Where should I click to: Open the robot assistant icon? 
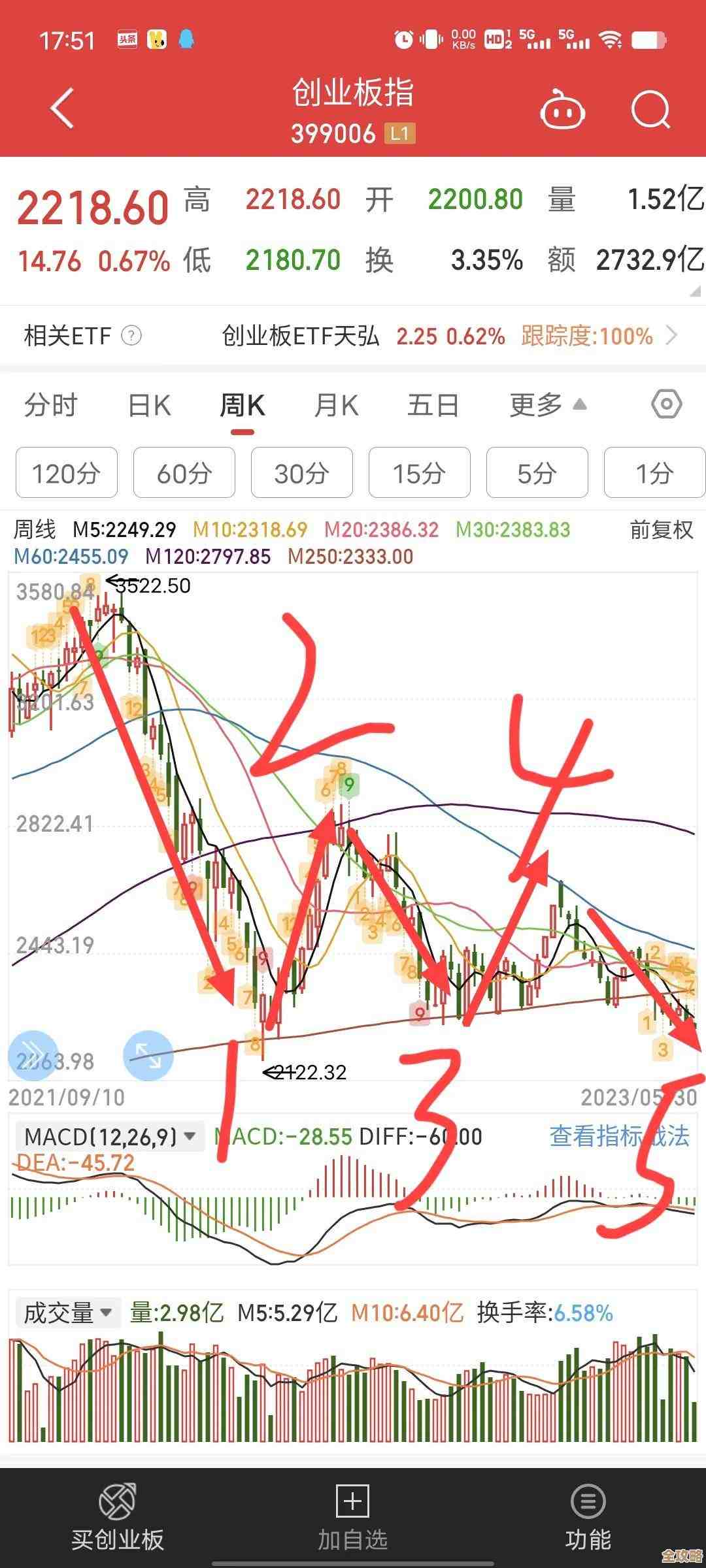[562, 111]
